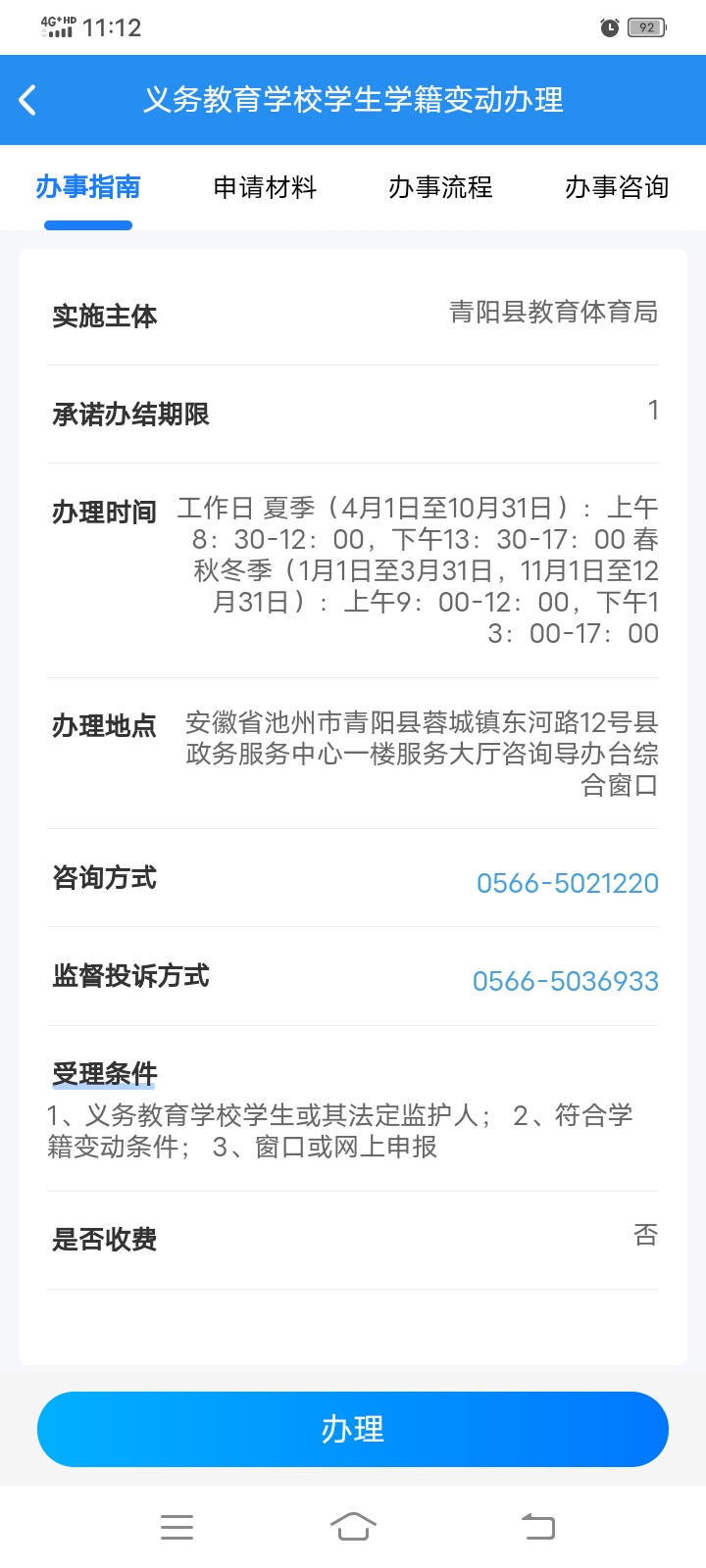Go to the system home screen
The height and width of the screenshot is (1568, 706).
pos(353,1527)
